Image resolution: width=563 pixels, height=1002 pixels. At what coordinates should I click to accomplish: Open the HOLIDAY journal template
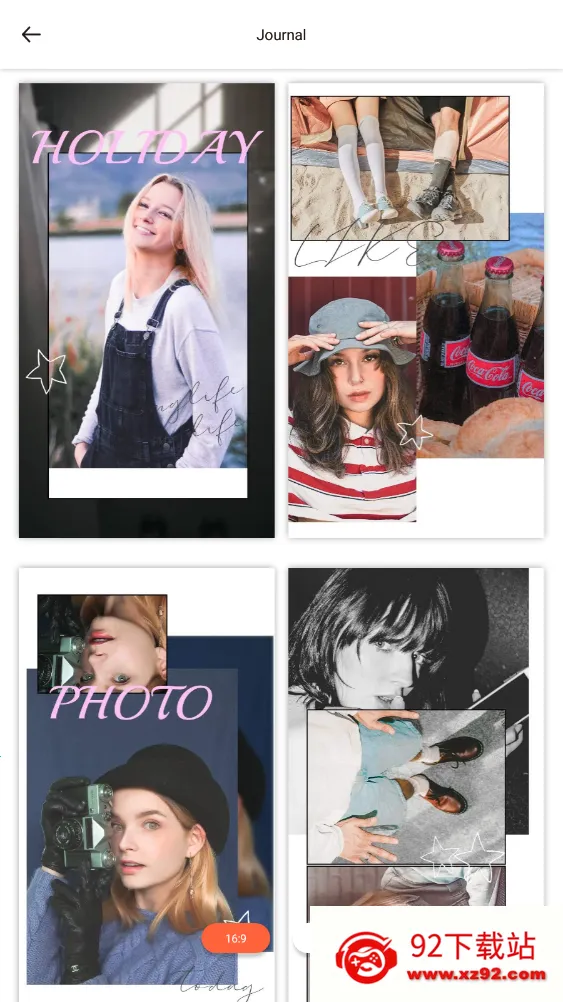(147, 311)
